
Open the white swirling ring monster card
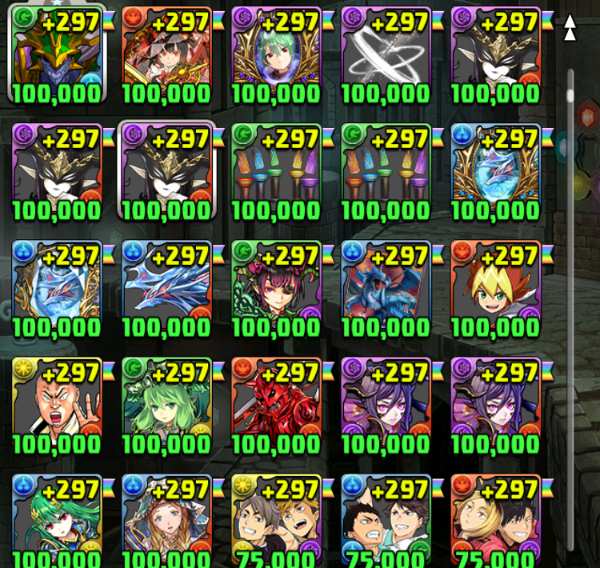[x=386, y=53]
